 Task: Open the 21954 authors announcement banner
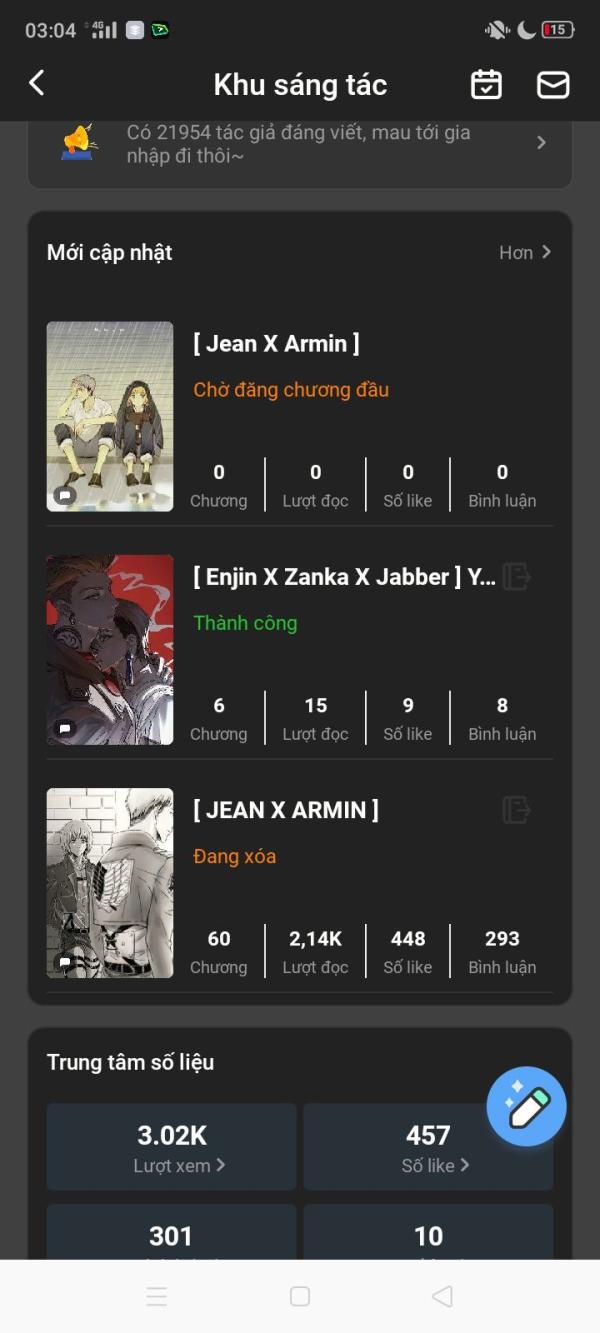coord(300,144)
